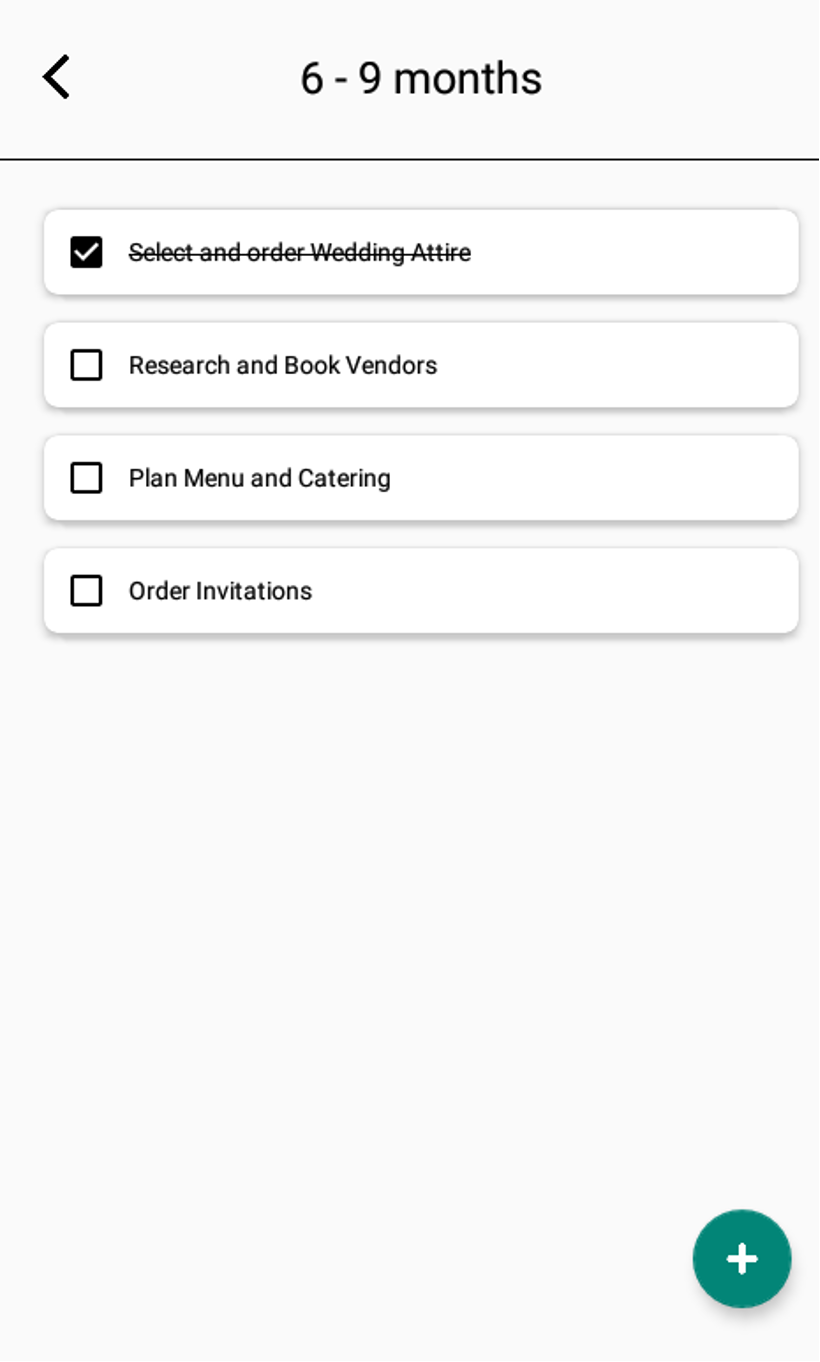Mark Plan Menu and Catering as done
This screenshot has width=820, height=1362.
pyautogui.click(x=86, y=478)
